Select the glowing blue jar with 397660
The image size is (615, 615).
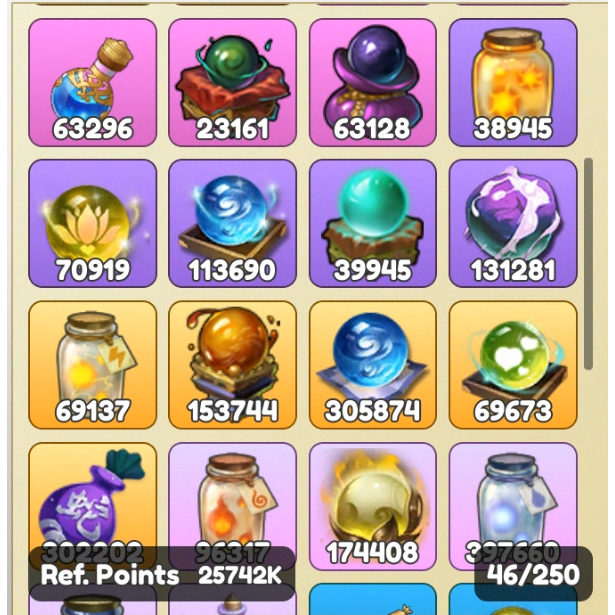tap(513, 500)
